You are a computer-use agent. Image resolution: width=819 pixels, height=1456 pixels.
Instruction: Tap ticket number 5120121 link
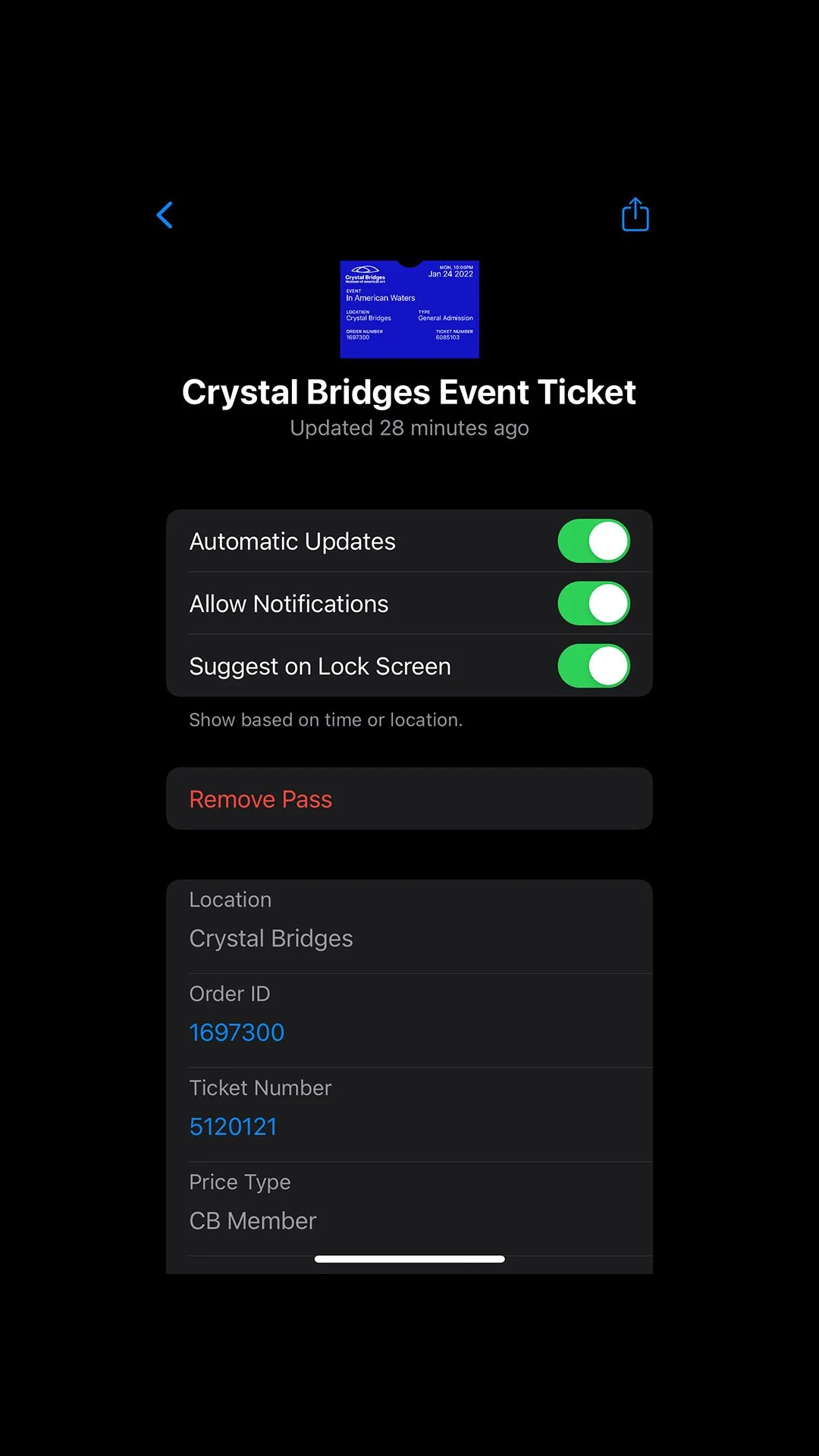point(234,1127)
